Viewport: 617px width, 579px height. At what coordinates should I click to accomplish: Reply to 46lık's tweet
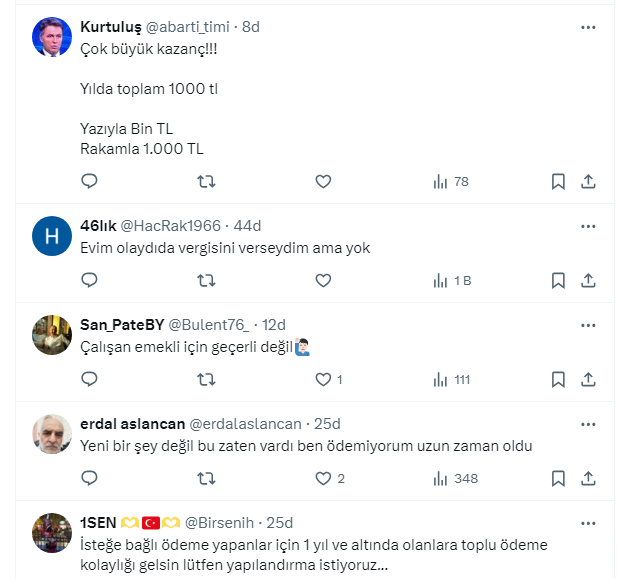pyautogui.click(x=89, y=281)
